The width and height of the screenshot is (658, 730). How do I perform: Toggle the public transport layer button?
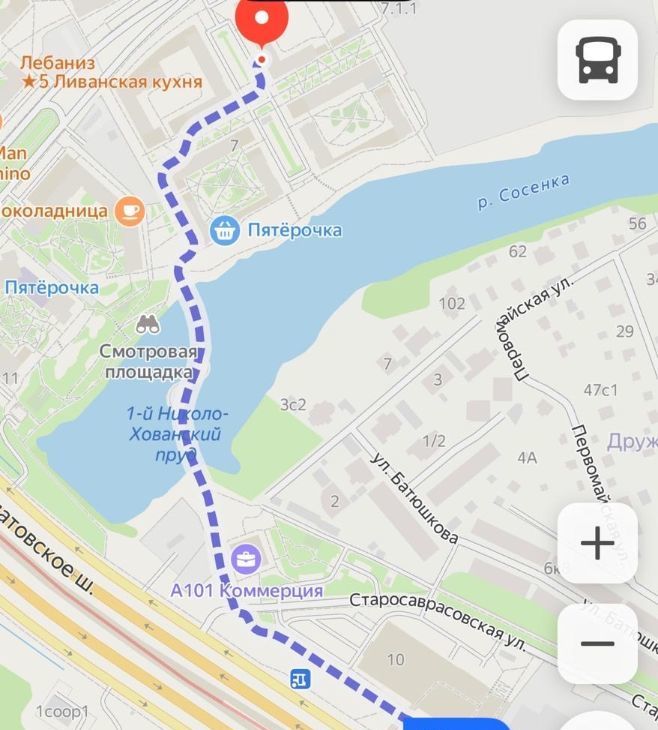597,60
